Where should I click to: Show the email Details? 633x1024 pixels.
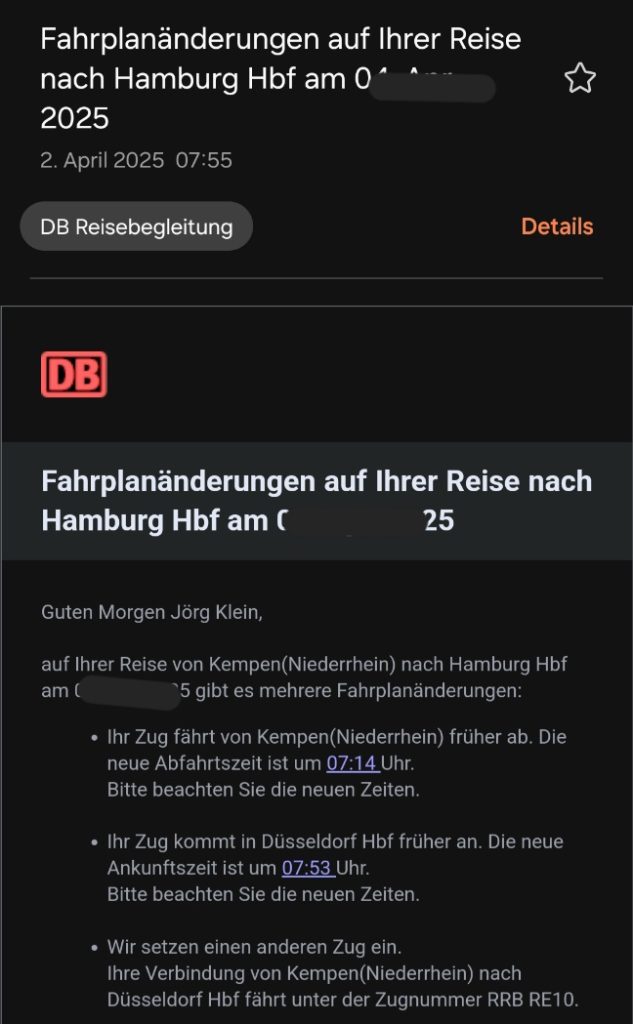(557, 227)
